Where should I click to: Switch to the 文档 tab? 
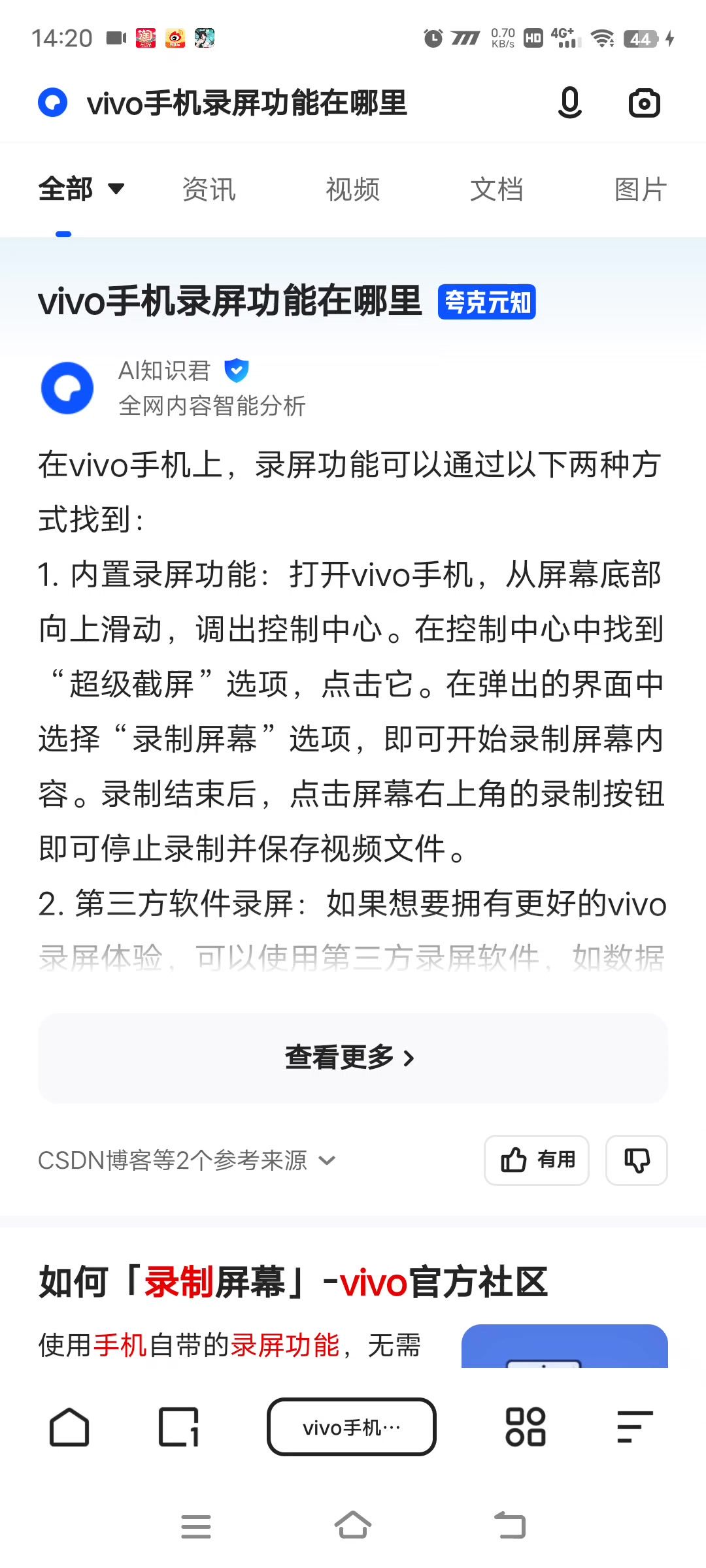pos(496,189)
